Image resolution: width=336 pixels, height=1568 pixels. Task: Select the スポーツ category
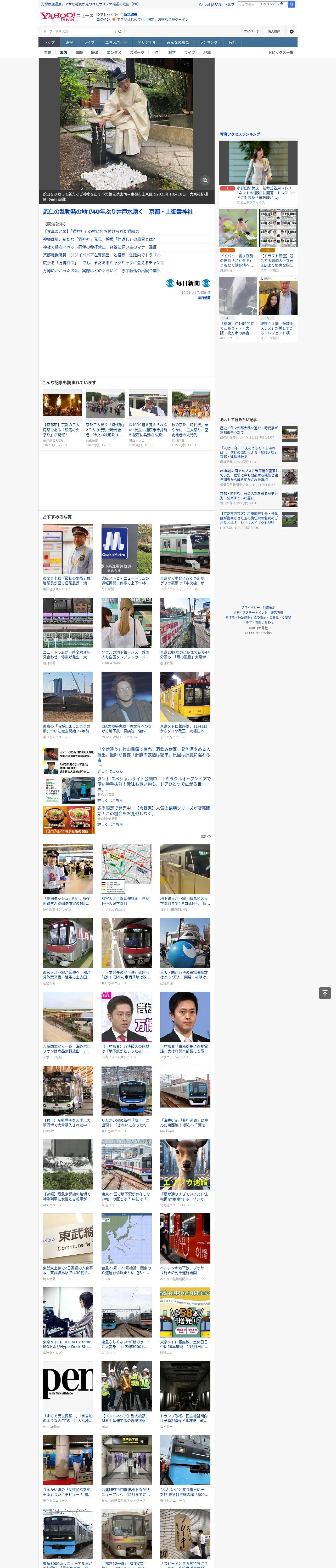point(137,52)
